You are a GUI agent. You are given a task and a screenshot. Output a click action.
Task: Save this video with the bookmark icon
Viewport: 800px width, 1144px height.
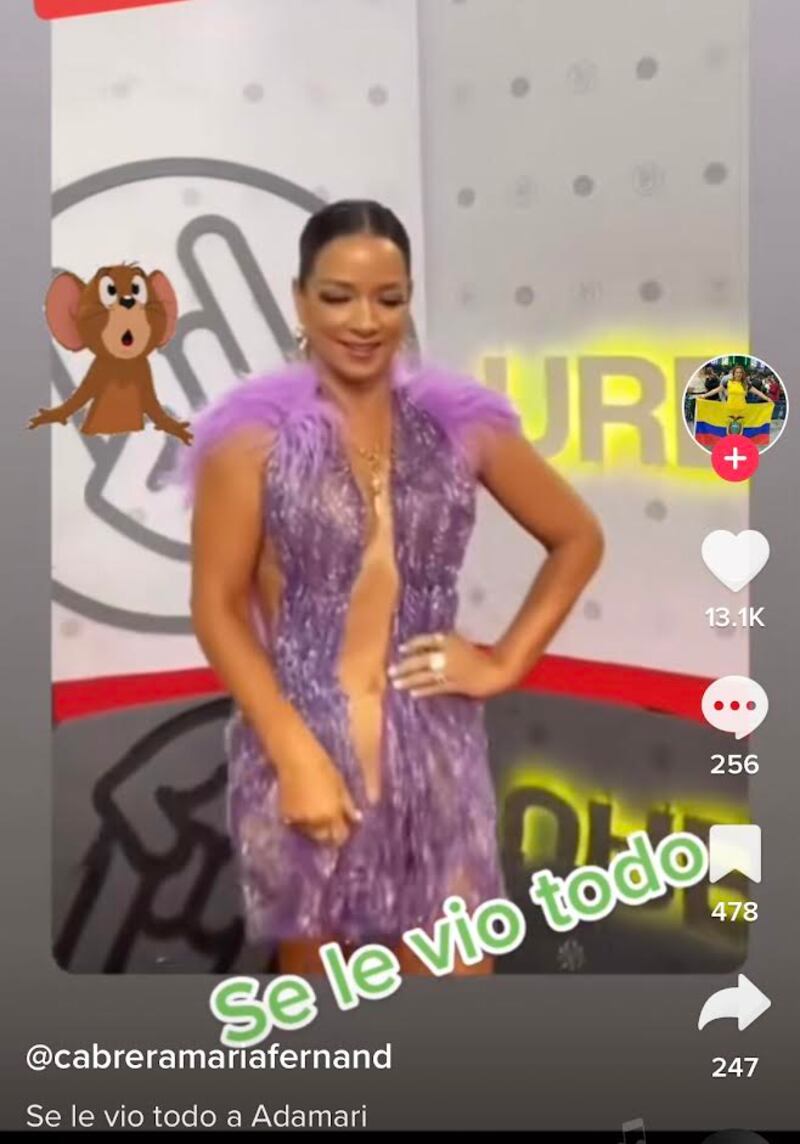point(735,853)
